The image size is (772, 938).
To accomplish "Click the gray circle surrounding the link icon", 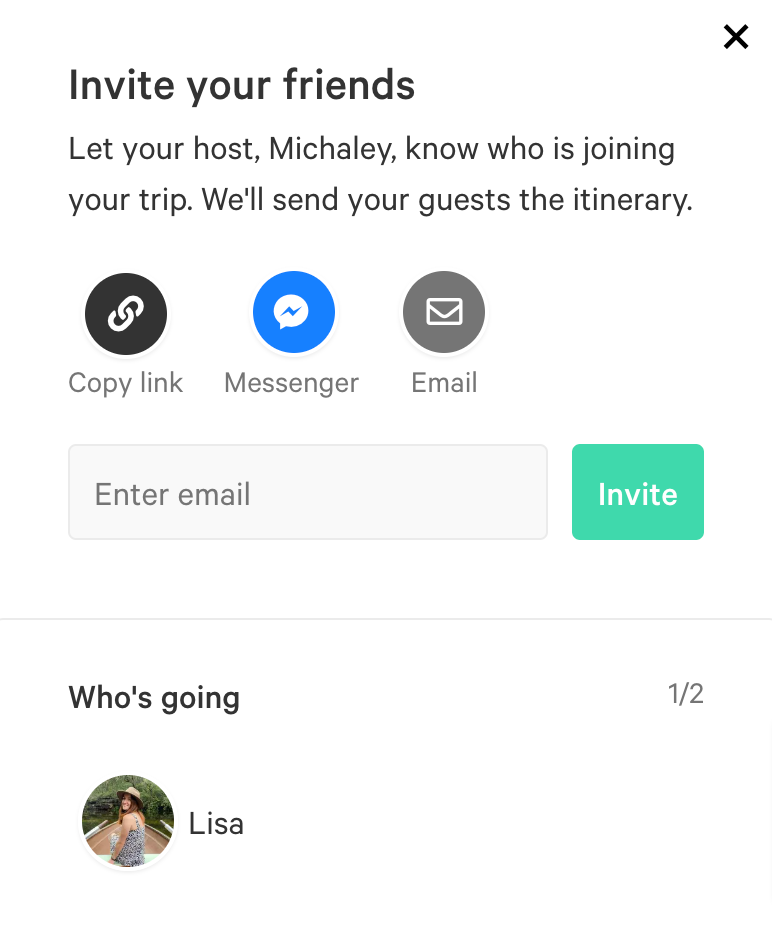I will tap(125, 313).
